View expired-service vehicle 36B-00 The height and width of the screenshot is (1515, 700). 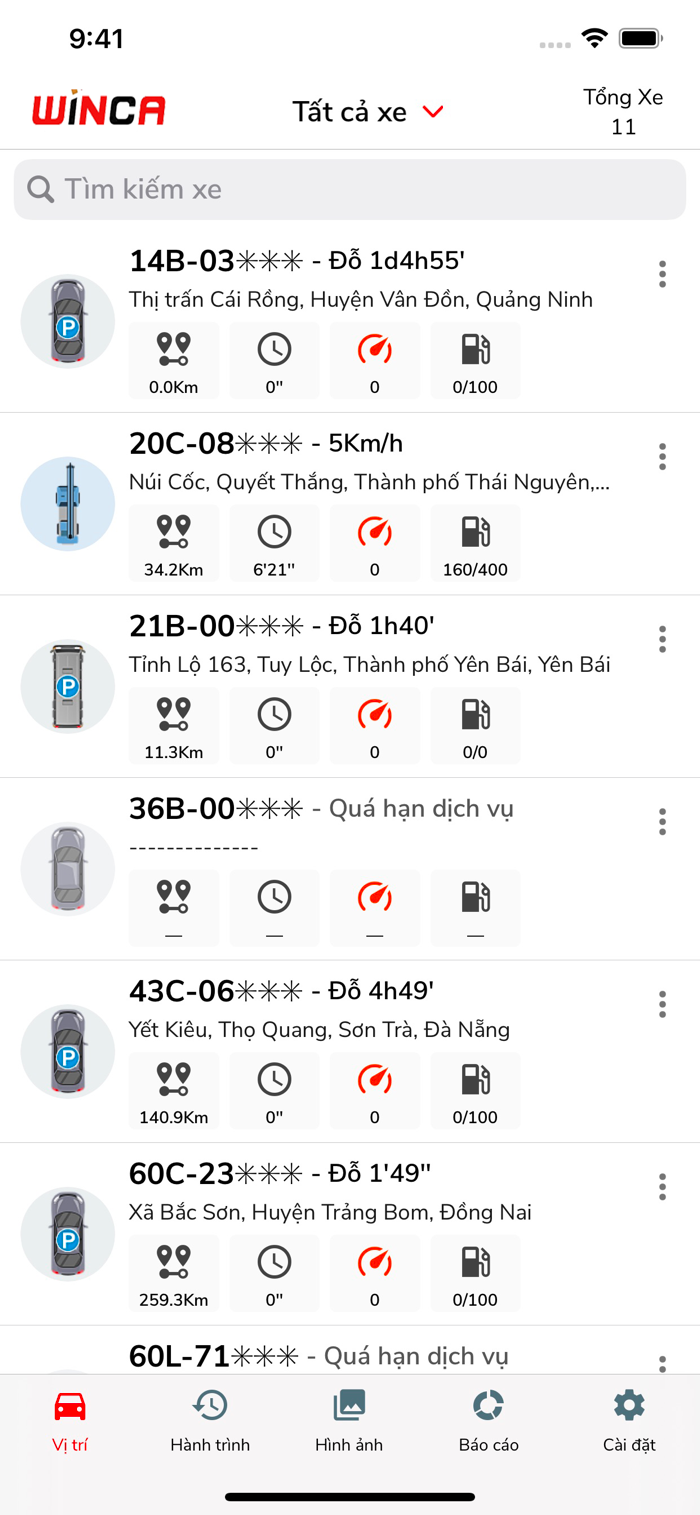click(x=350, y=869)
